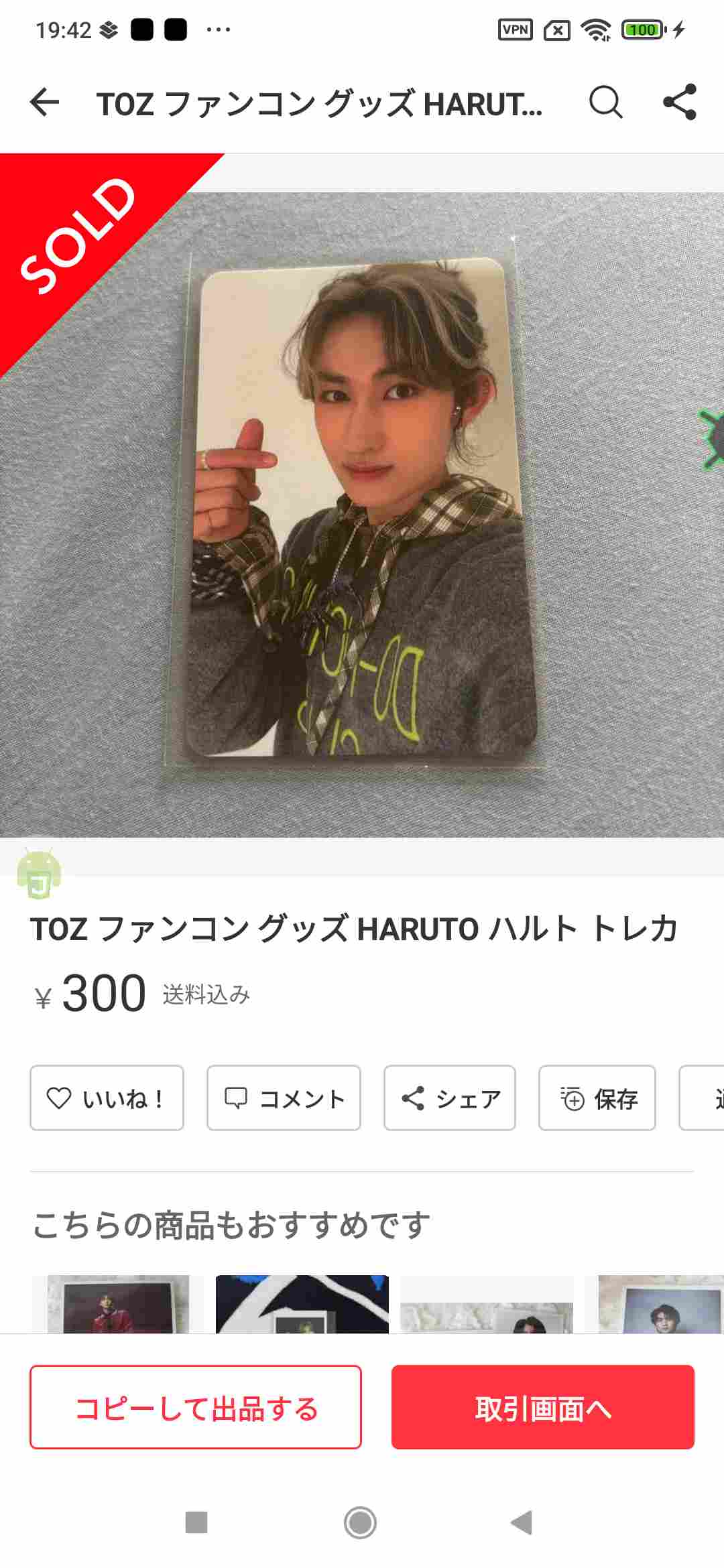Viewport: 724px width, 1568px height.
Task: Share listing via top bar icon
Action: (680, 103)
